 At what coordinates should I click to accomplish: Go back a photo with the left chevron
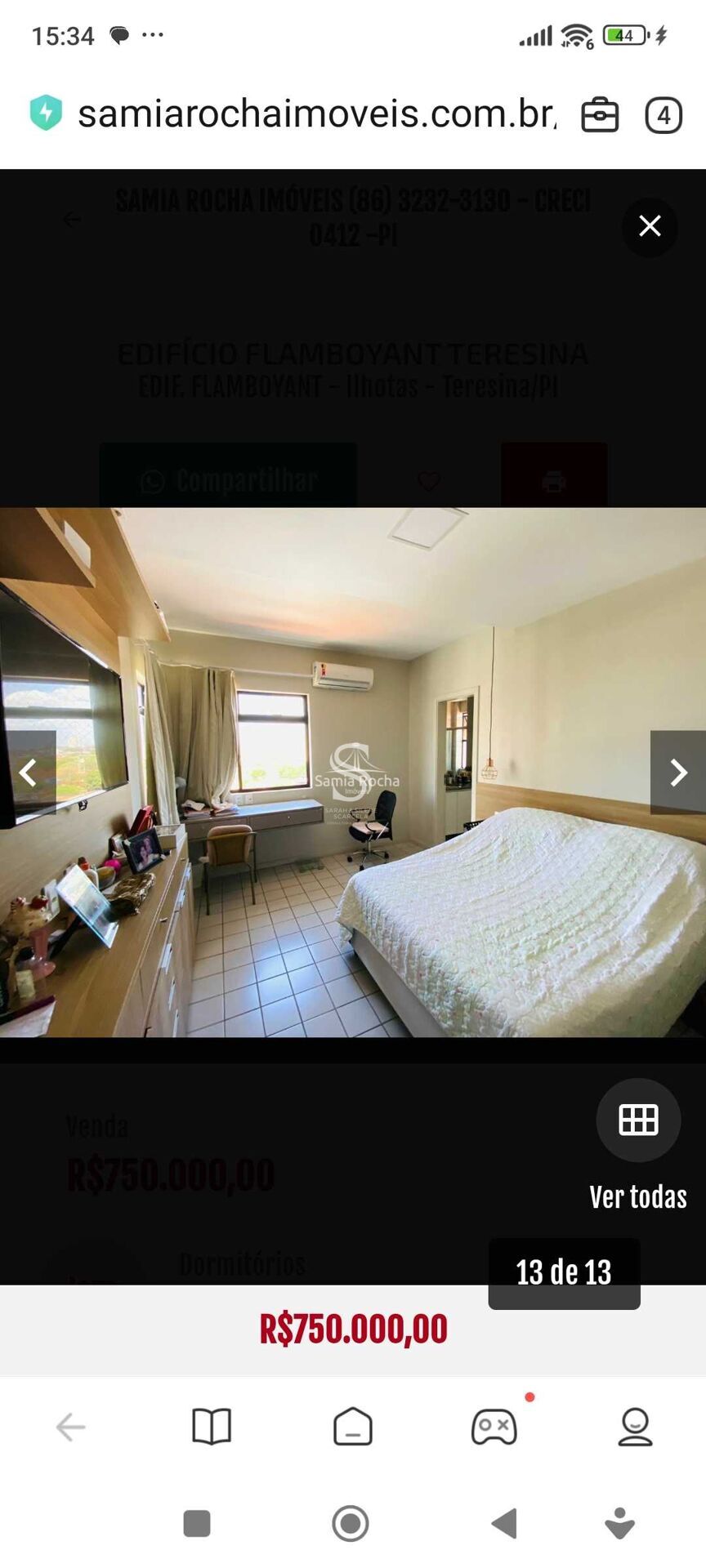point(28,772)
